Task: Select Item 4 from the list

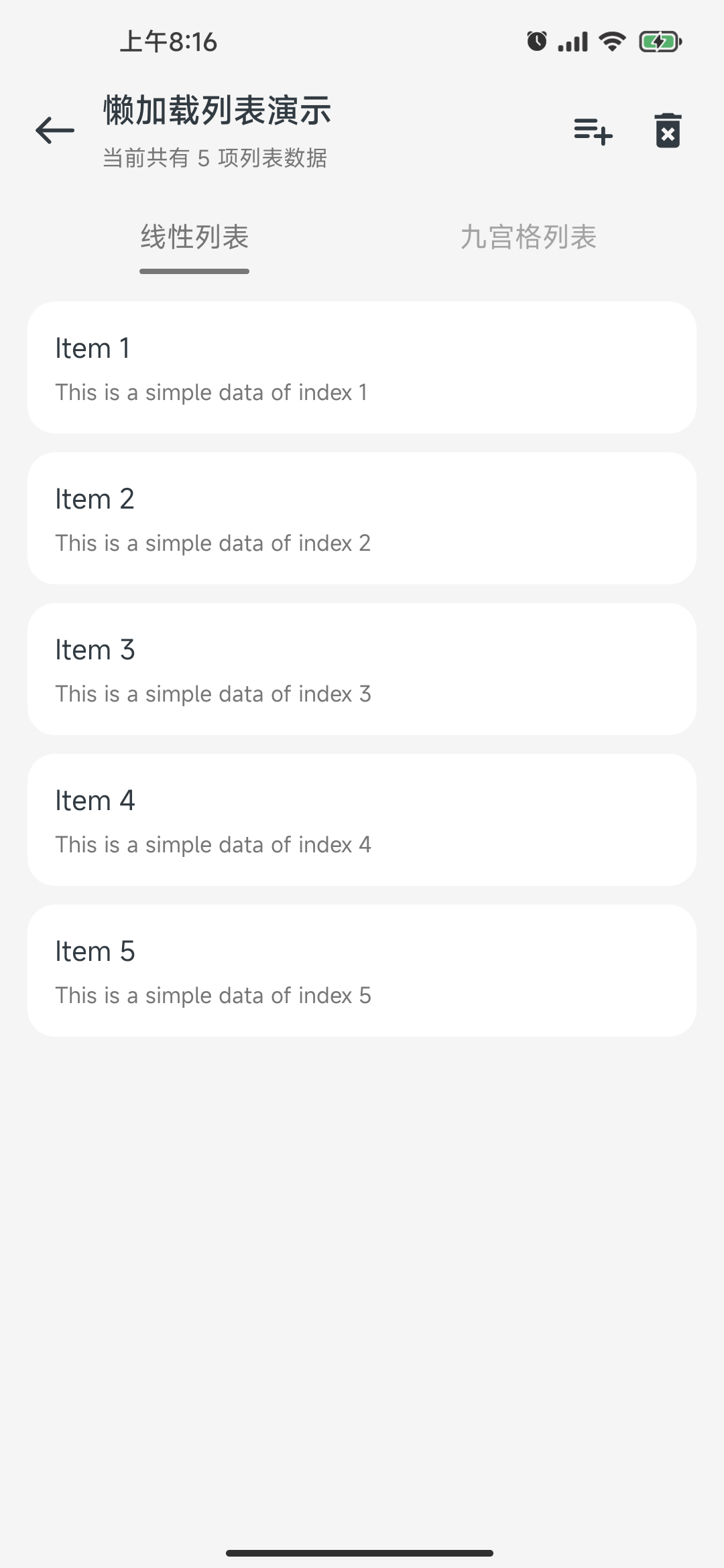Action: [362, 820]
